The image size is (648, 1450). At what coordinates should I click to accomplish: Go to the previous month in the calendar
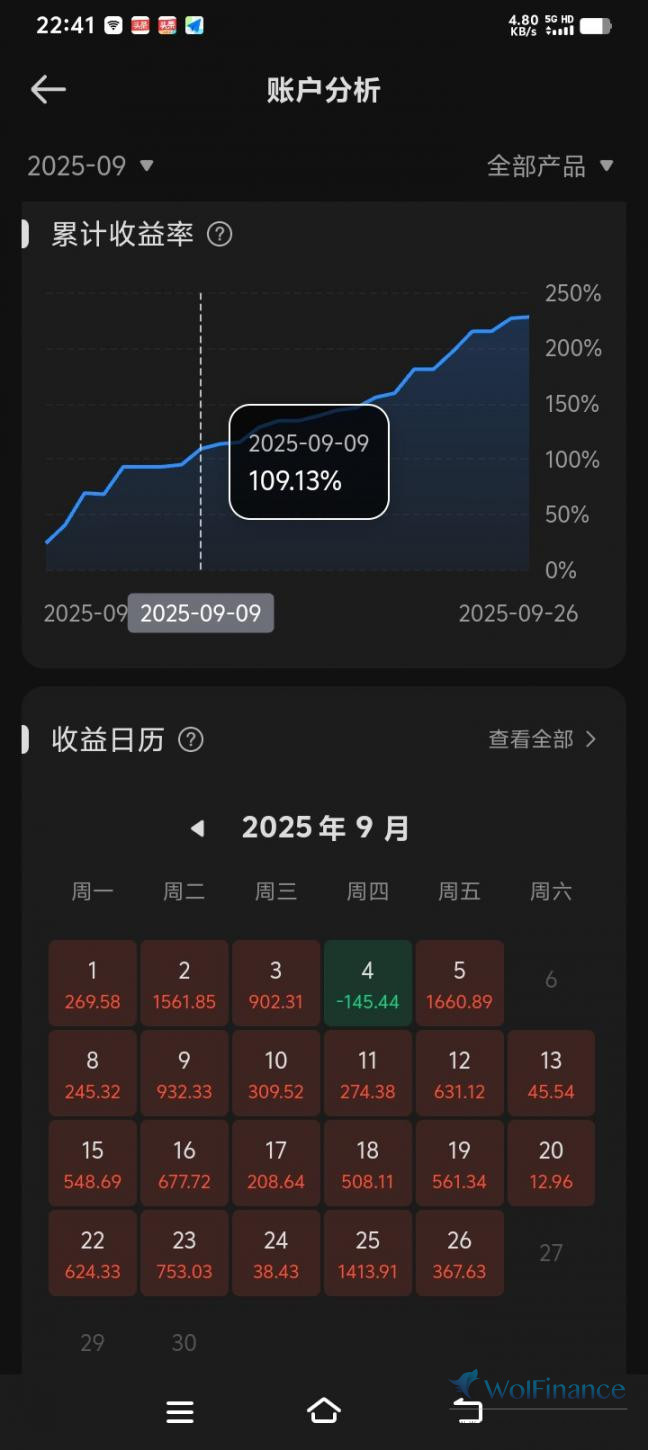(x=198, y=828)
